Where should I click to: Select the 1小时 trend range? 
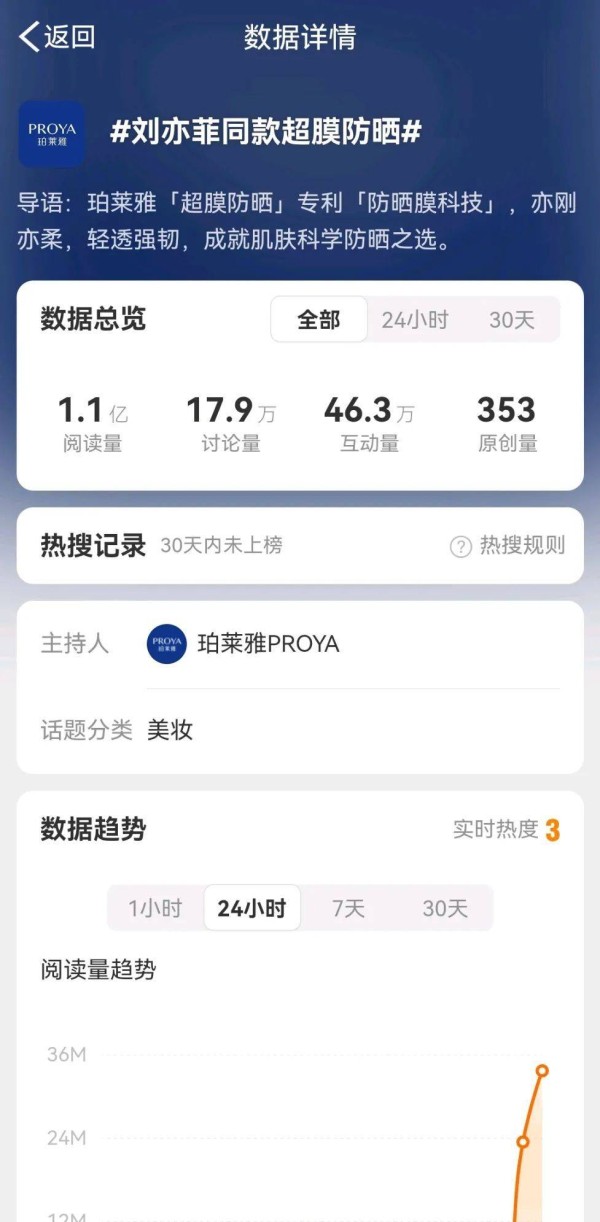tap(155, 908)
